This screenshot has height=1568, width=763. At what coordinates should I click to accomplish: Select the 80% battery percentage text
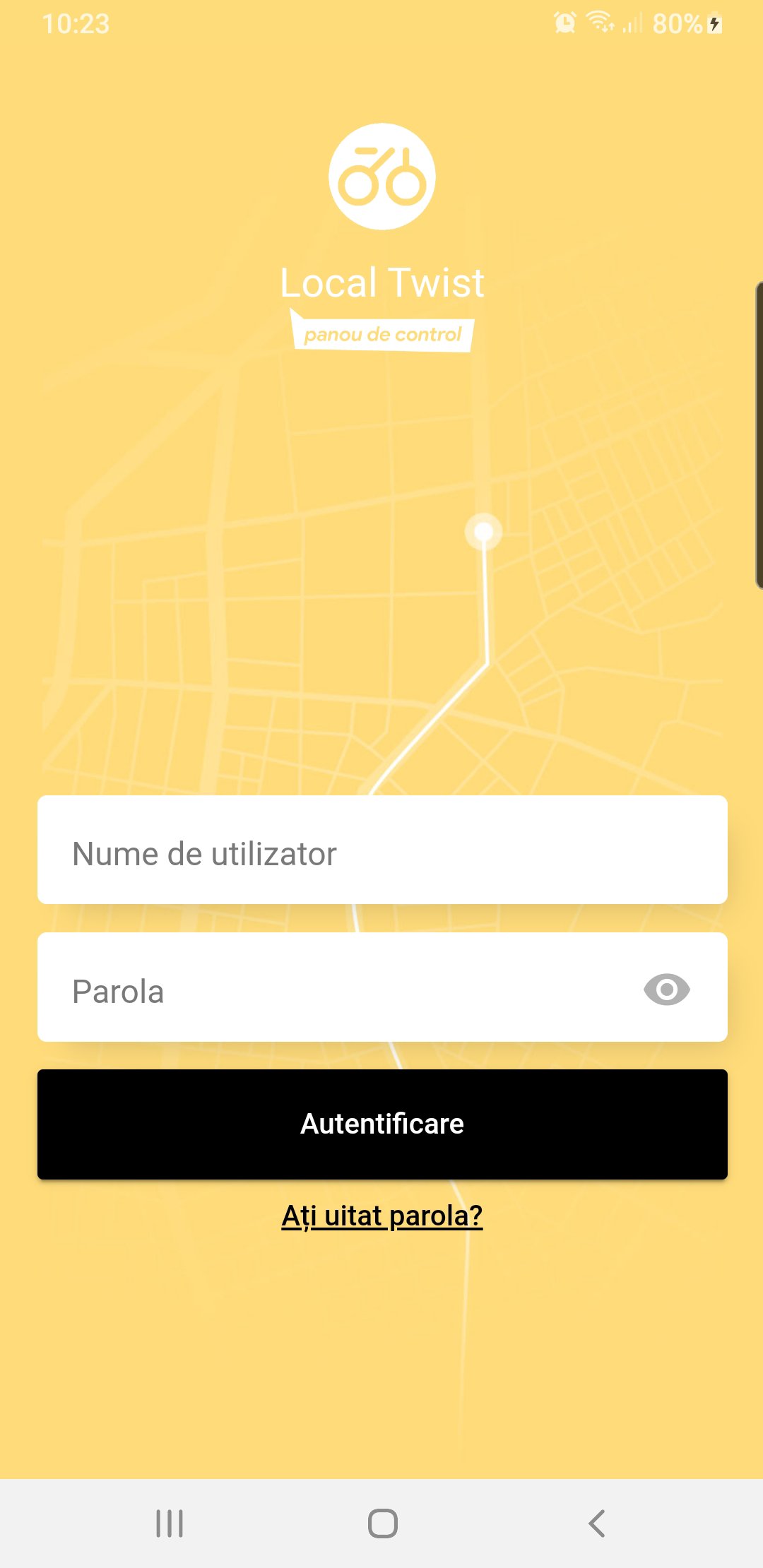coord(677,23)
